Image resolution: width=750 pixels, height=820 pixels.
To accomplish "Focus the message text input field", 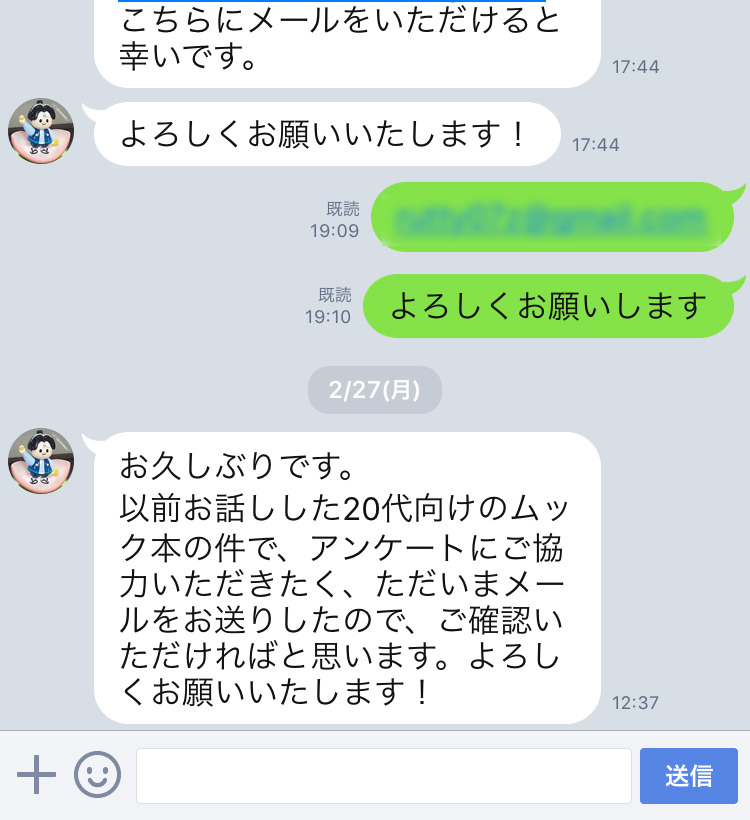I will tap(383, 775).
